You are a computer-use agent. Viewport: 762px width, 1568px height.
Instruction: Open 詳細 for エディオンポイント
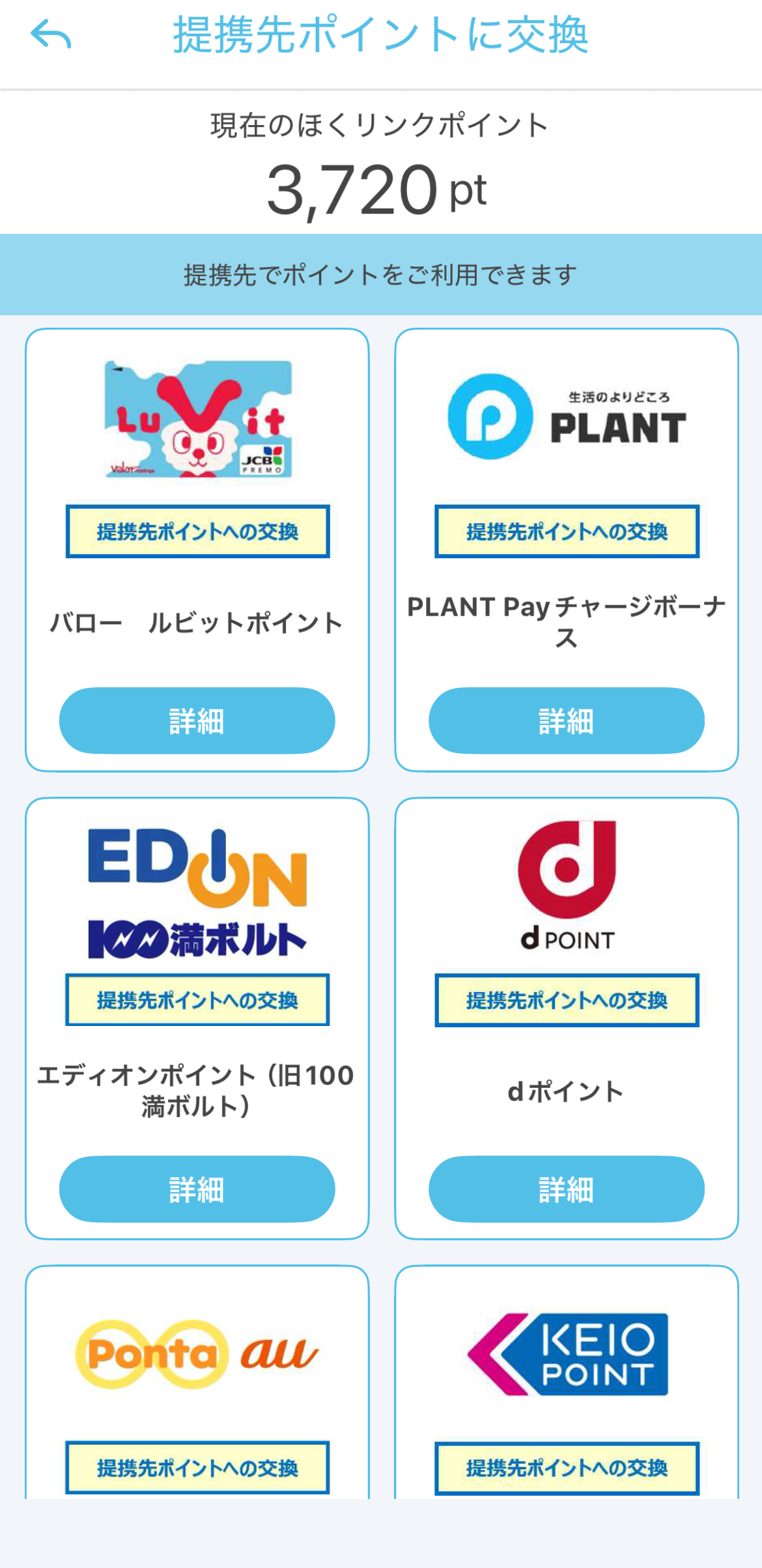(197, 1189)
